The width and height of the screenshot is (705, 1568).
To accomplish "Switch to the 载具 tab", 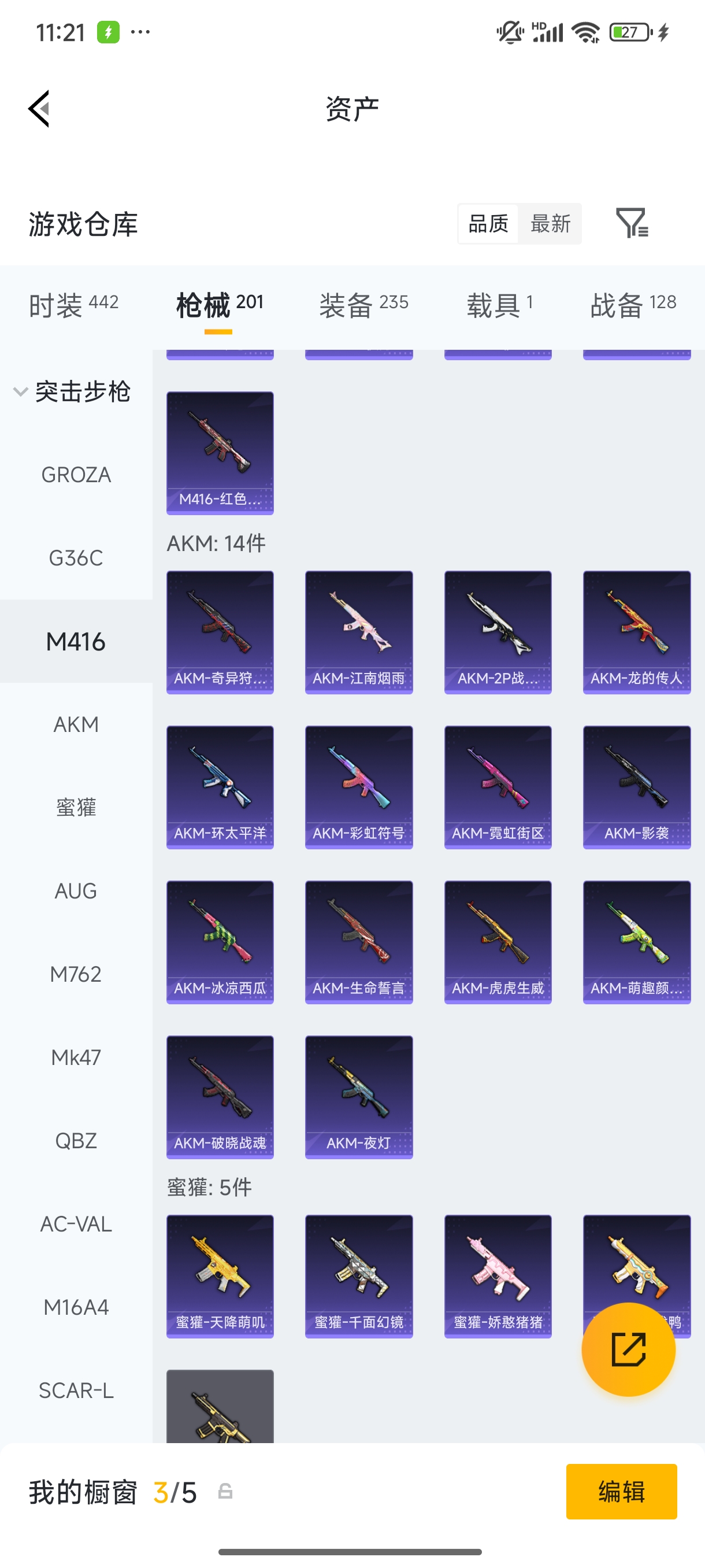I will click(500, 304).
